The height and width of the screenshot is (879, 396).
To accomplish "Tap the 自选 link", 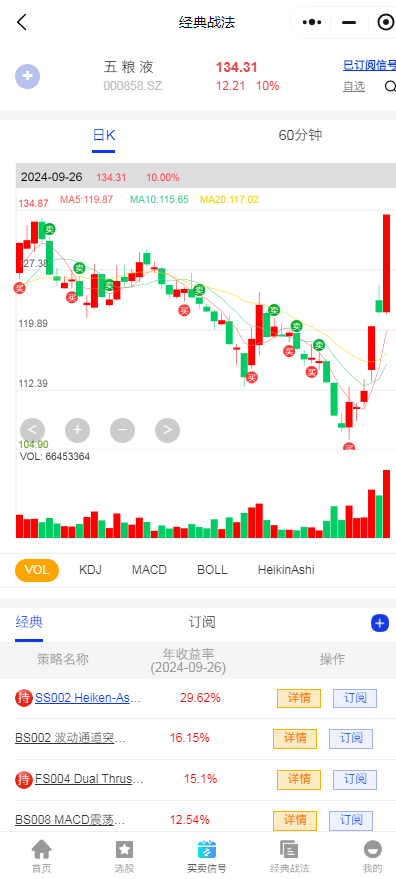I will [354, 86].
